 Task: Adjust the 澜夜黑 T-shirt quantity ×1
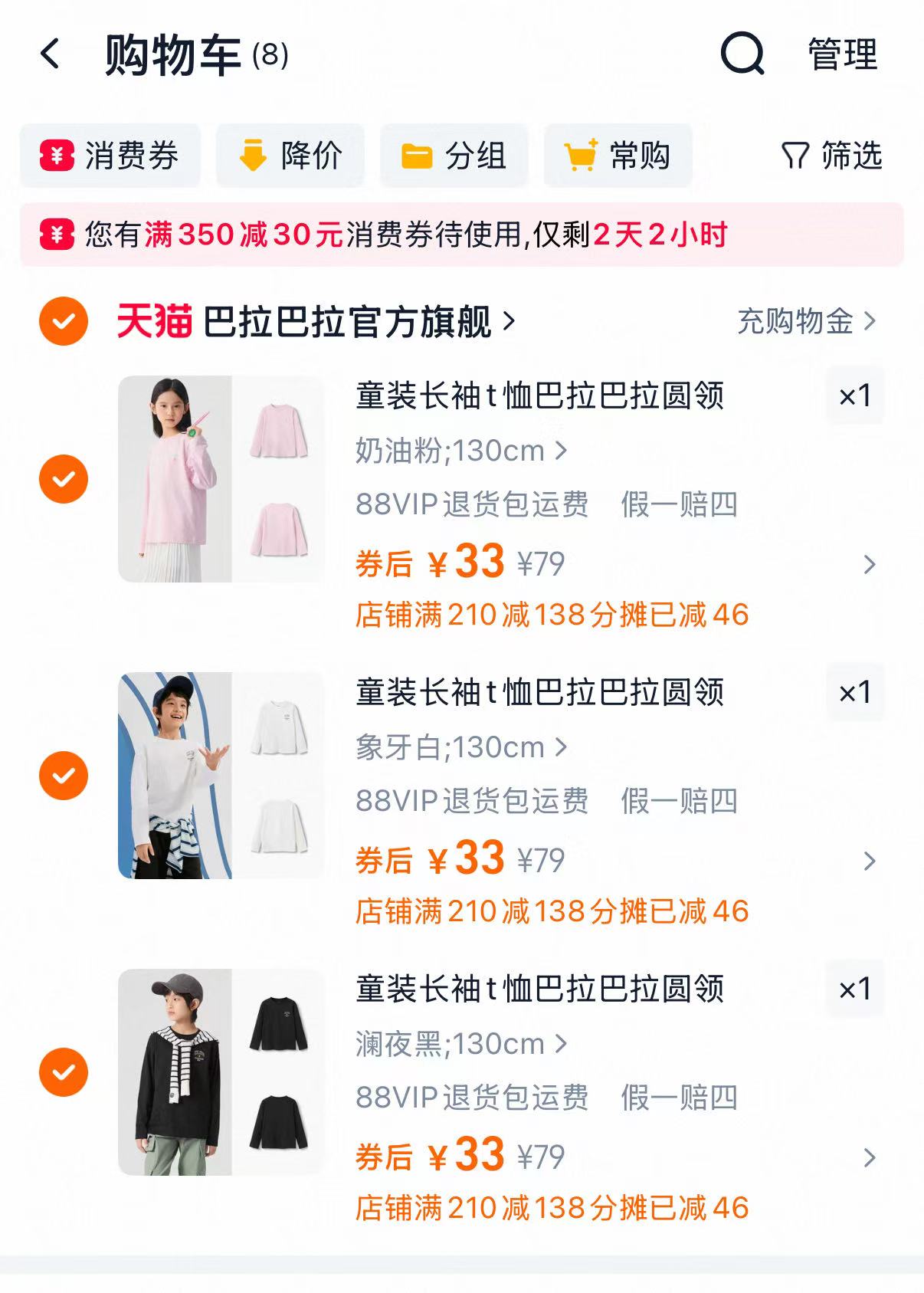[x=855, y=989]
